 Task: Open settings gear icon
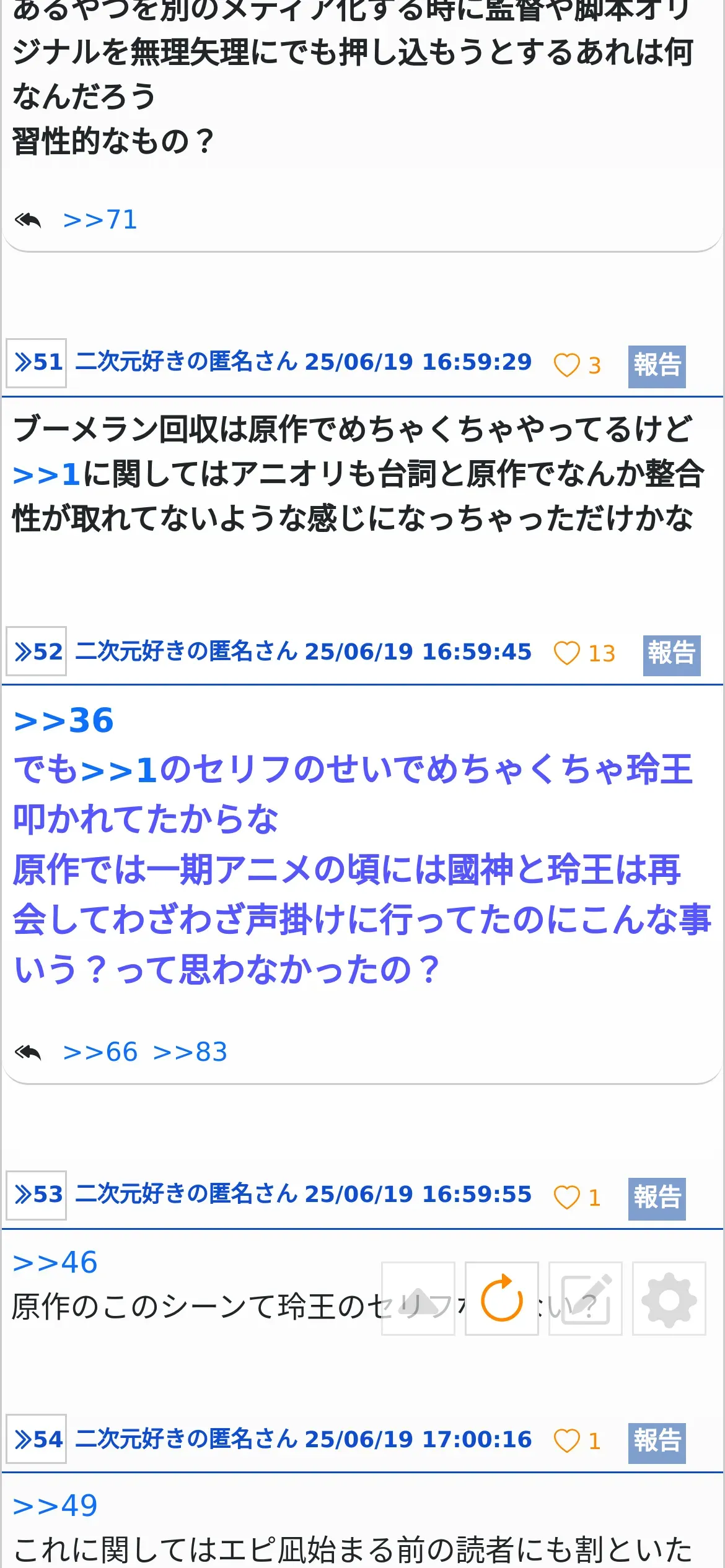pyautogui.click(x=669, y=1298)
